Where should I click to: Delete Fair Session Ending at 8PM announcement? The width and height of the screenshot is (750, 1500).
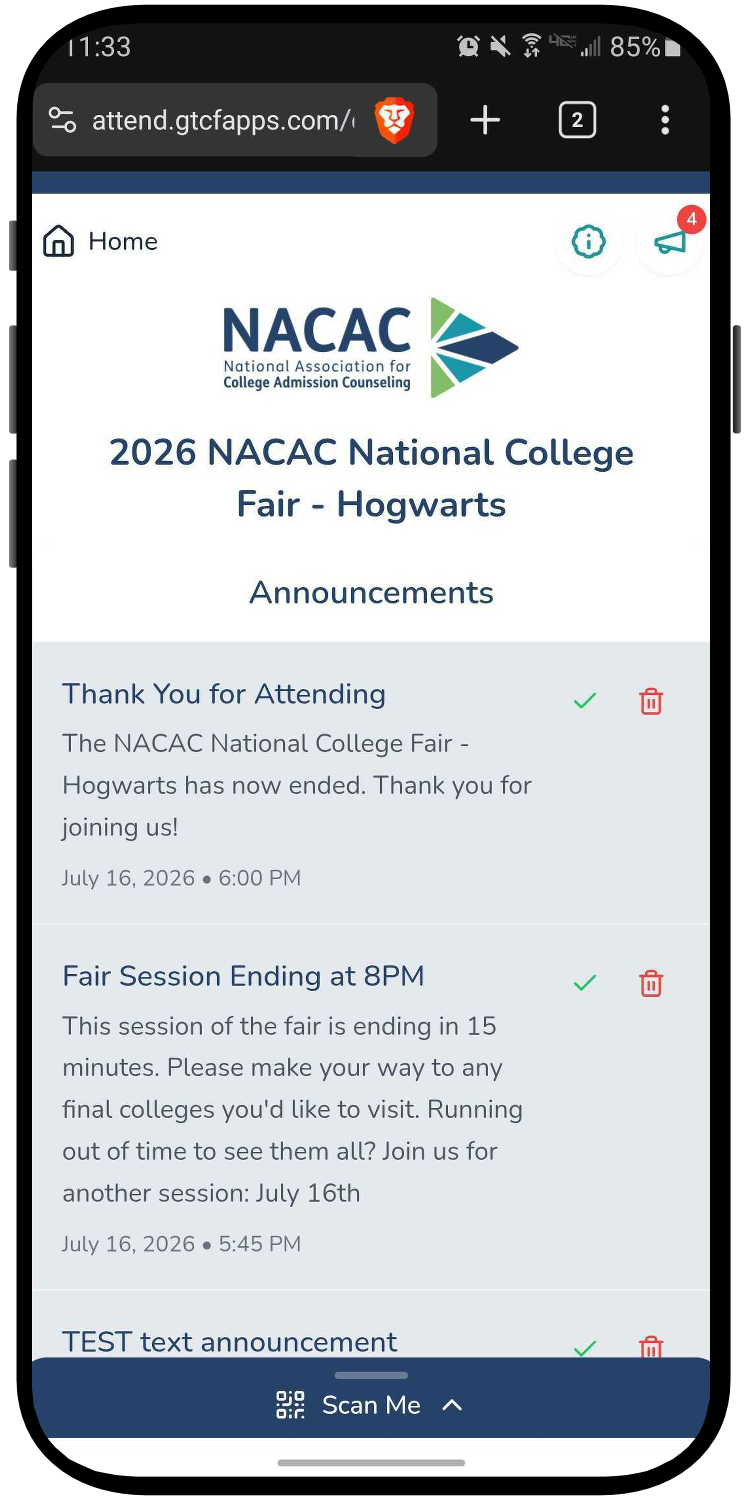[x=651, y=983]
